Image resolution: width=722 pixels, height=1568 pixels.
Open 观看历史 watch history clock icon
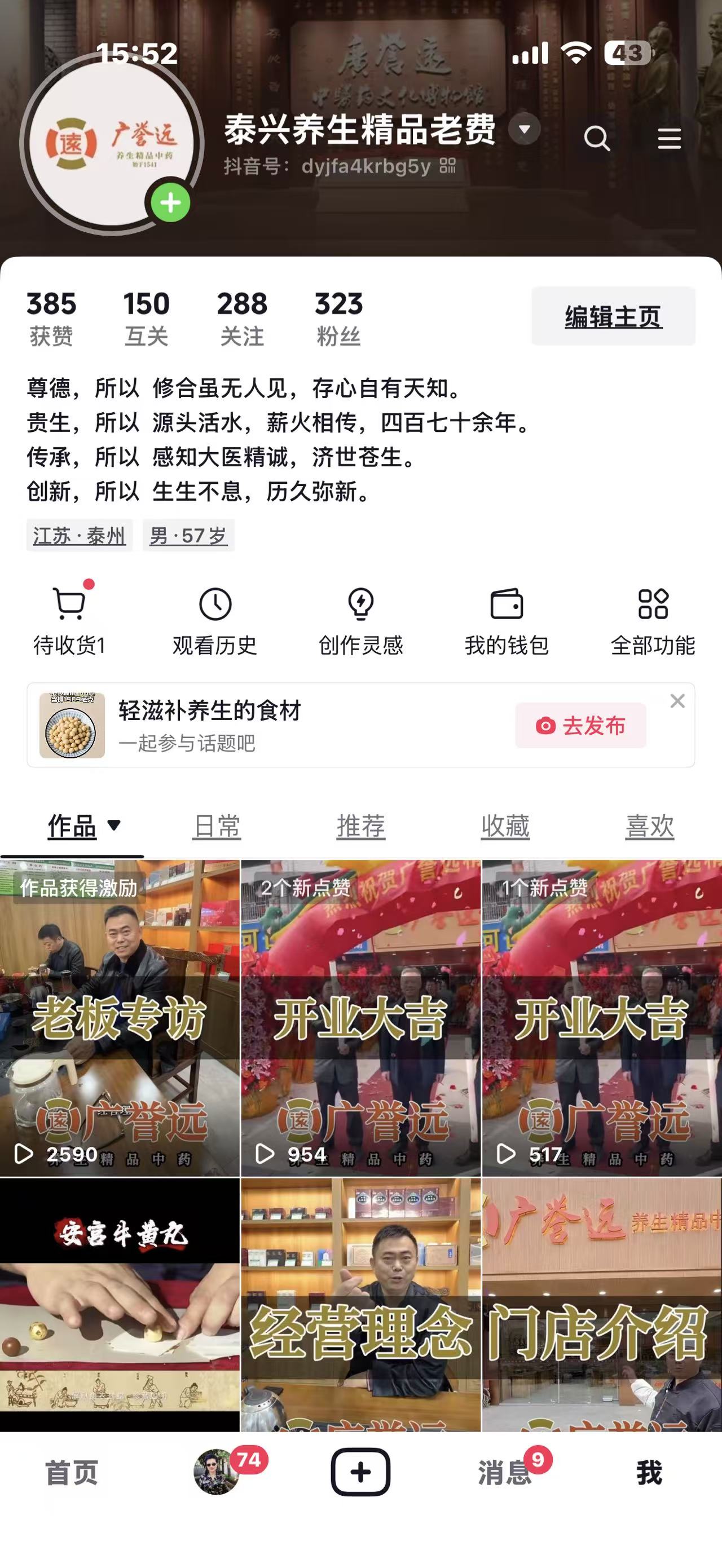(x=214, y=605)
